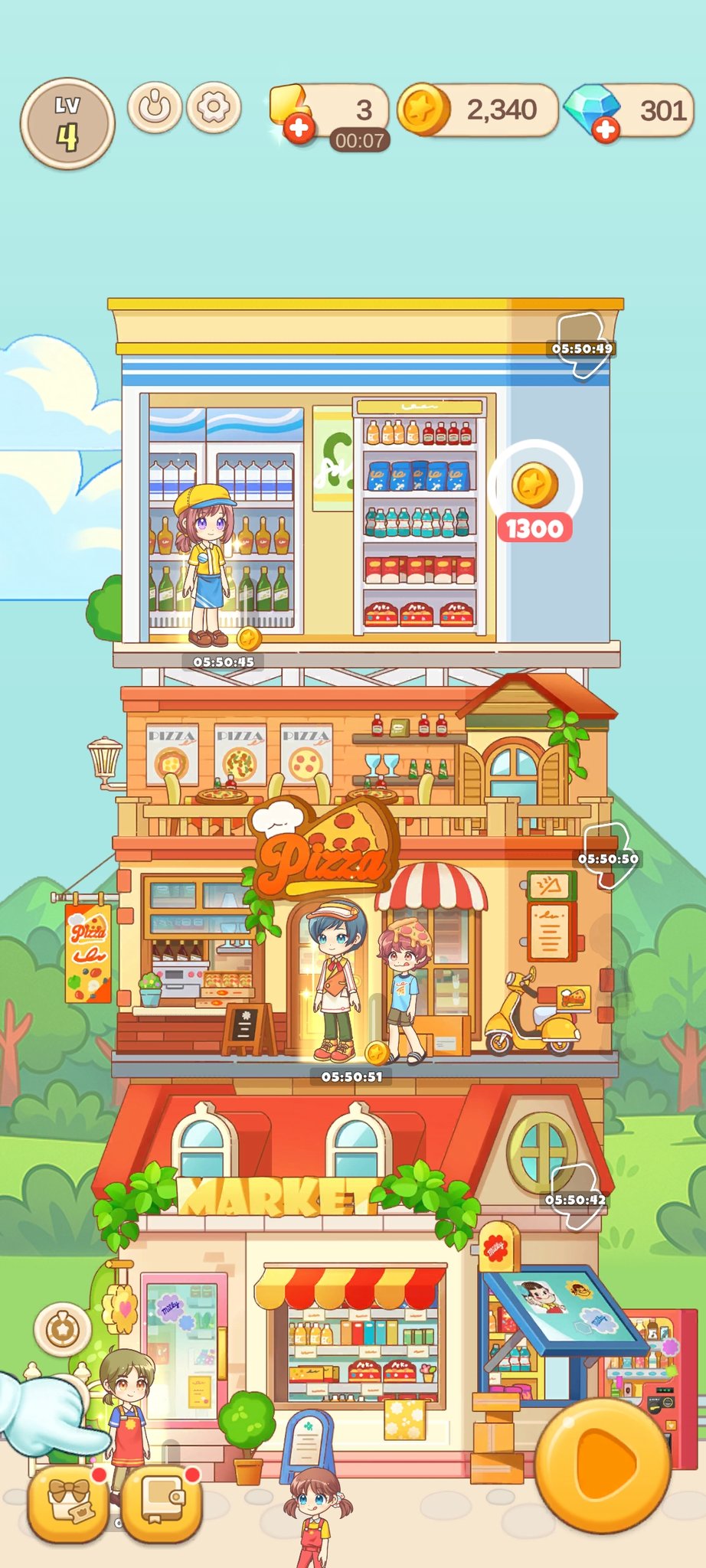Collect the coin by the convenience store clerk
The image size is (706, 1568).
[x=249, y=637]
